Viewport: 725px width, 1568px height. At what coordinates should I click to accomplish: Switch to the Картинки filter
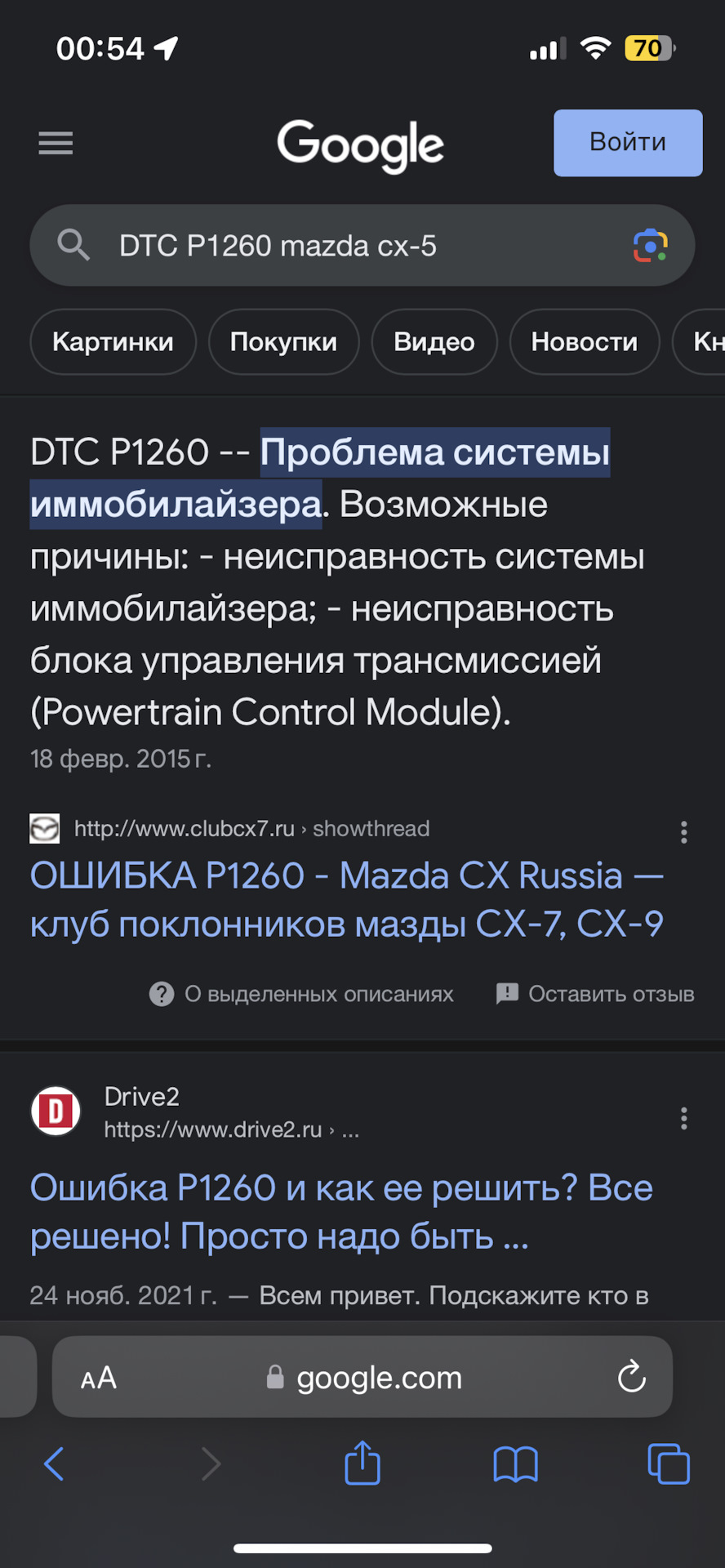113,341
